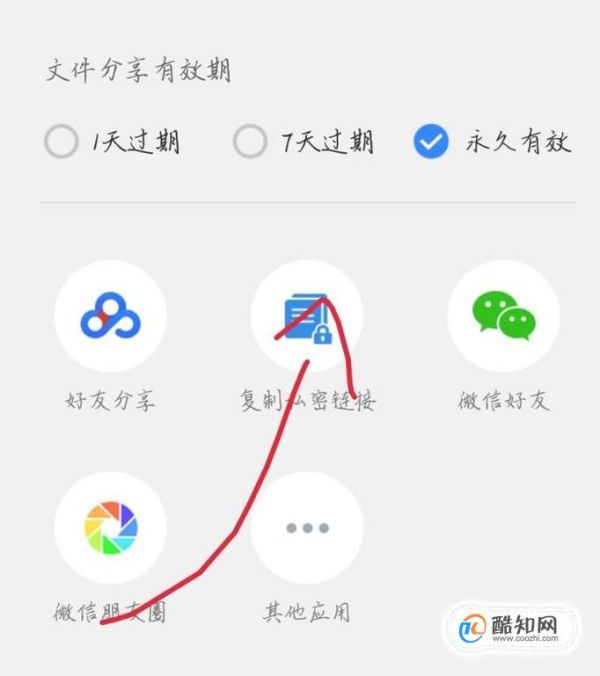The image size is (600, 676).
Task: Choose the 7天过期 expiry option
Action: pyautogui.click(x=250, y=143)
